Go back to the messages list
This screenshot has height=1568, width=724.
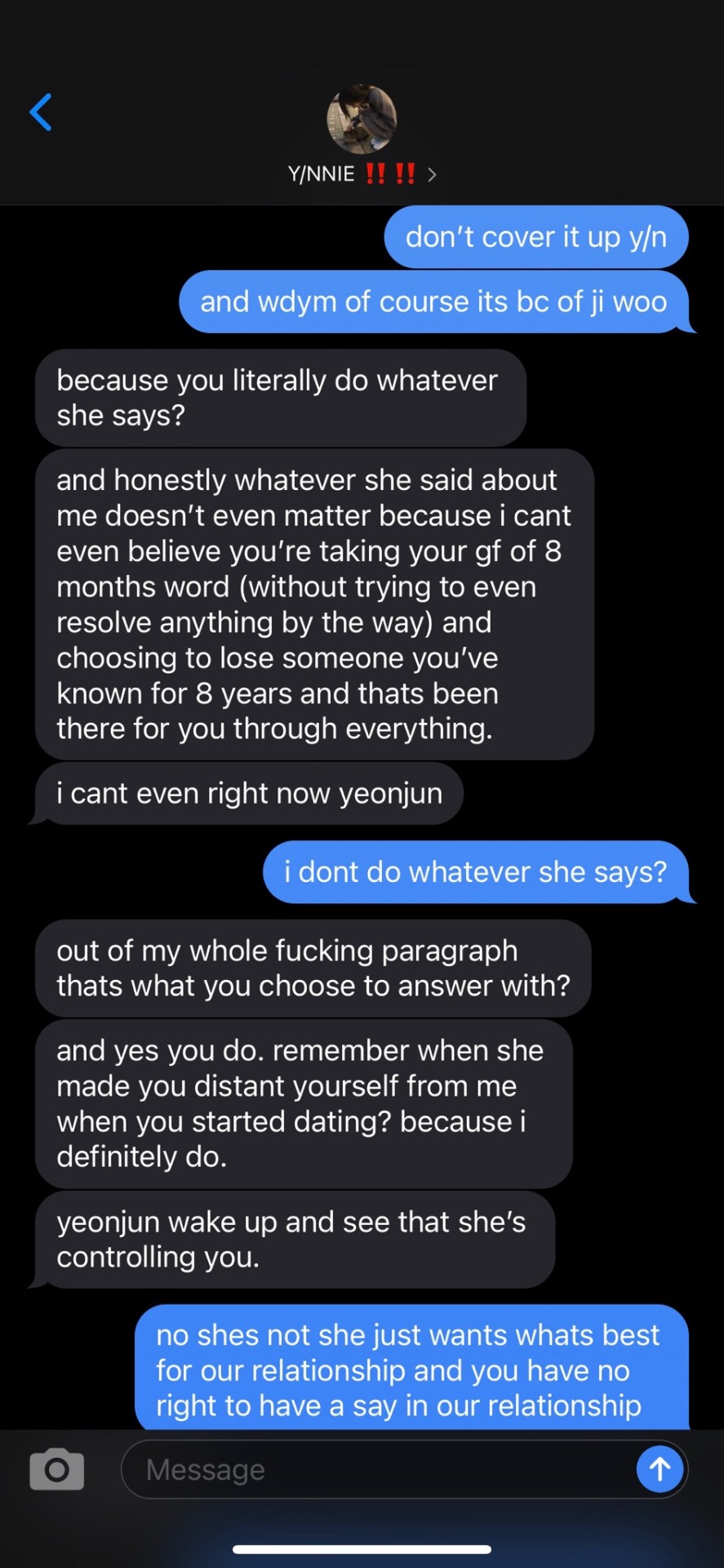pyautogui.click(x=41, y=112)
